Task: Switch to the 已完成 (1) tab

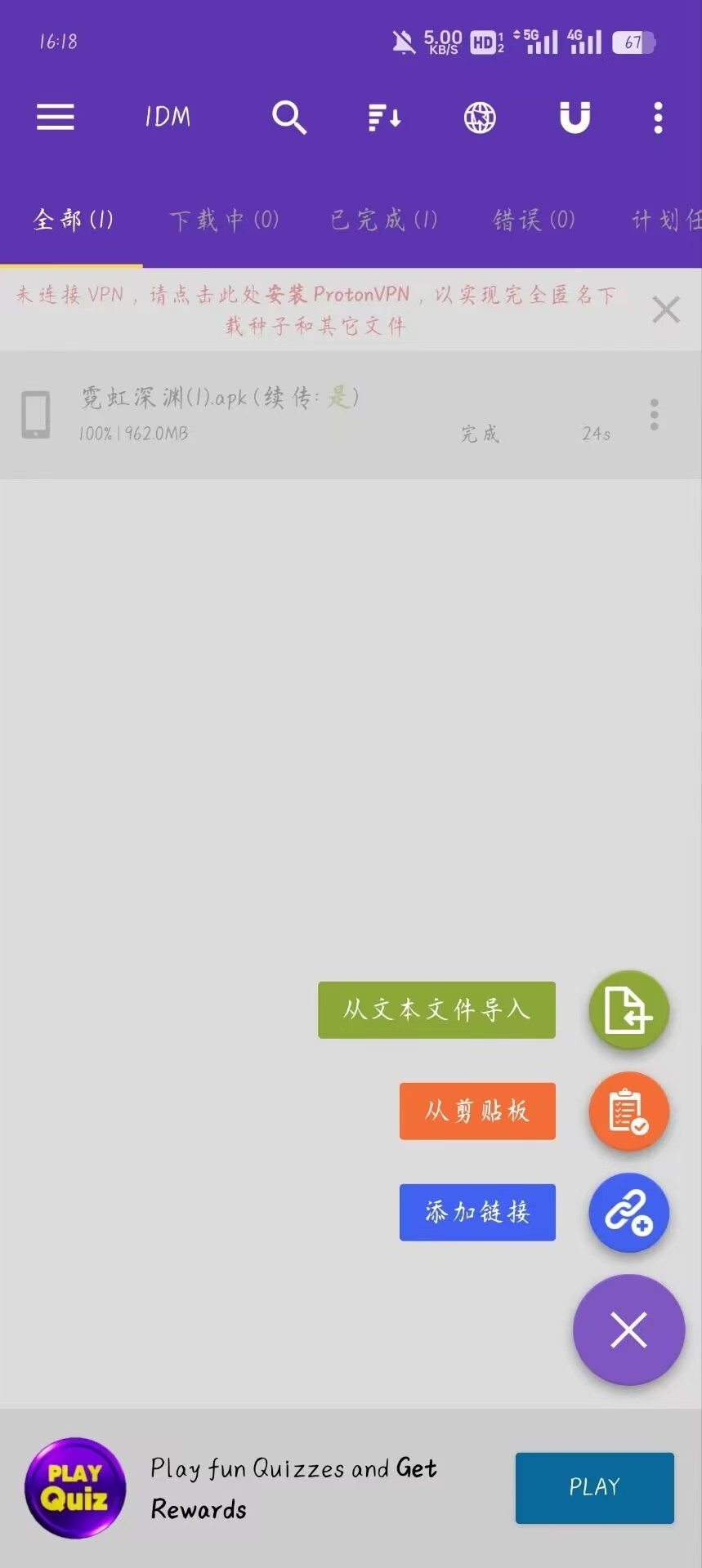Action: pyautogui.click(x=383, y=220)
